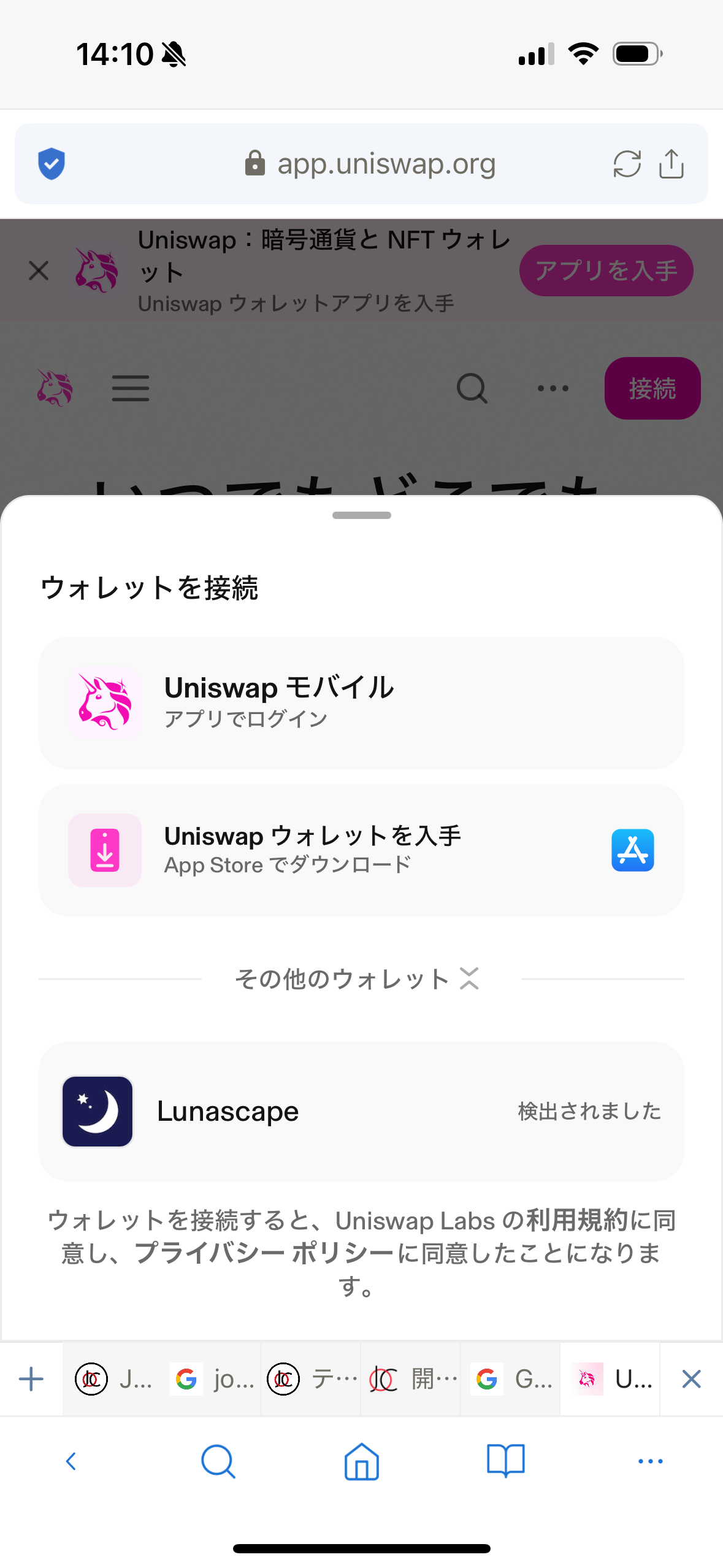This screenshot has height=1568, width=723.
Task: Open the search icon in the Uniswap header
Action: click(x=471, y=388)
